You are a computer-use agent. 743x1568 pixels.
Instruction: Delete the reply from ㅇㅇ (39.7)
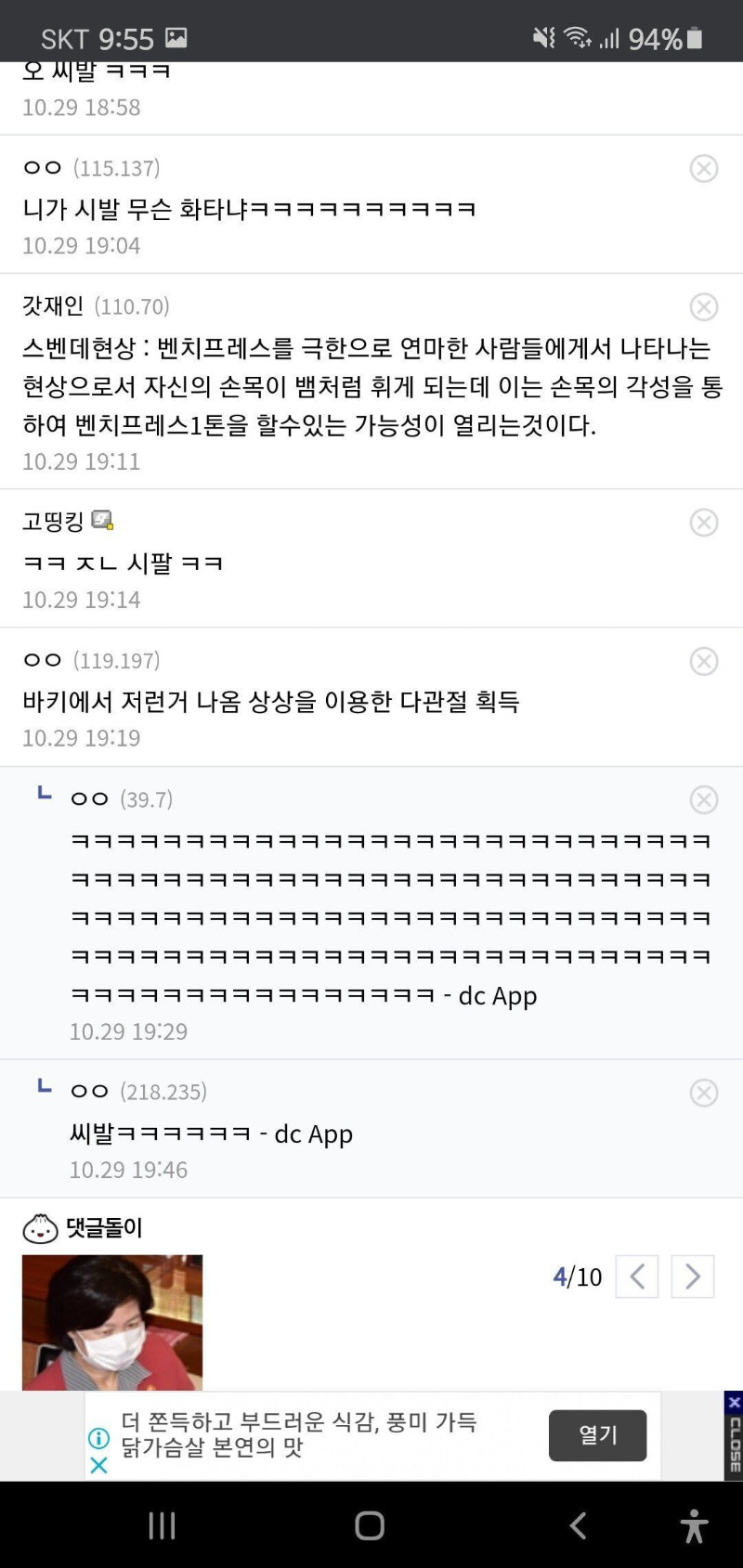(x=703, y=799)
